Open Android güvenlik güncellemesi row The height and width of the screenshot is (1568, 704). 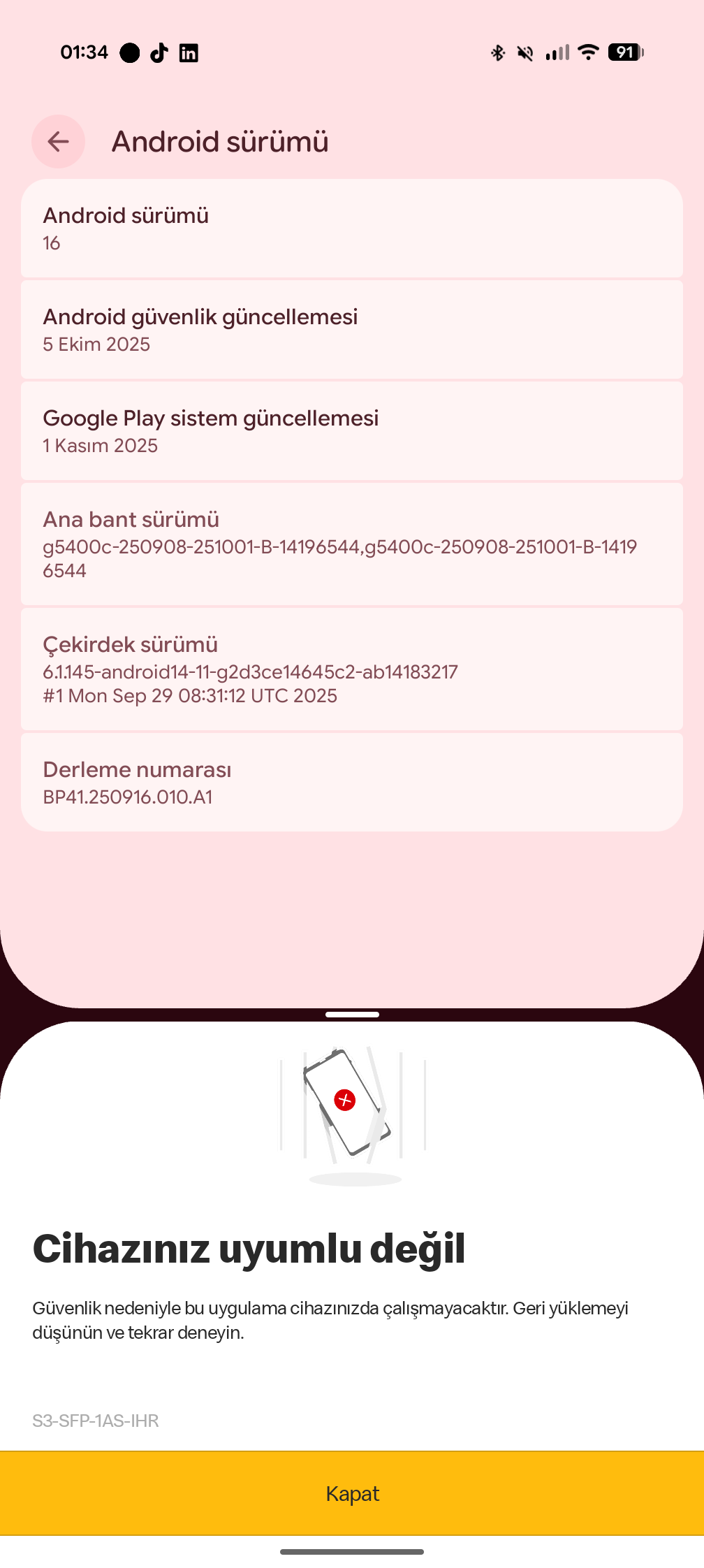tap(352, 330)
